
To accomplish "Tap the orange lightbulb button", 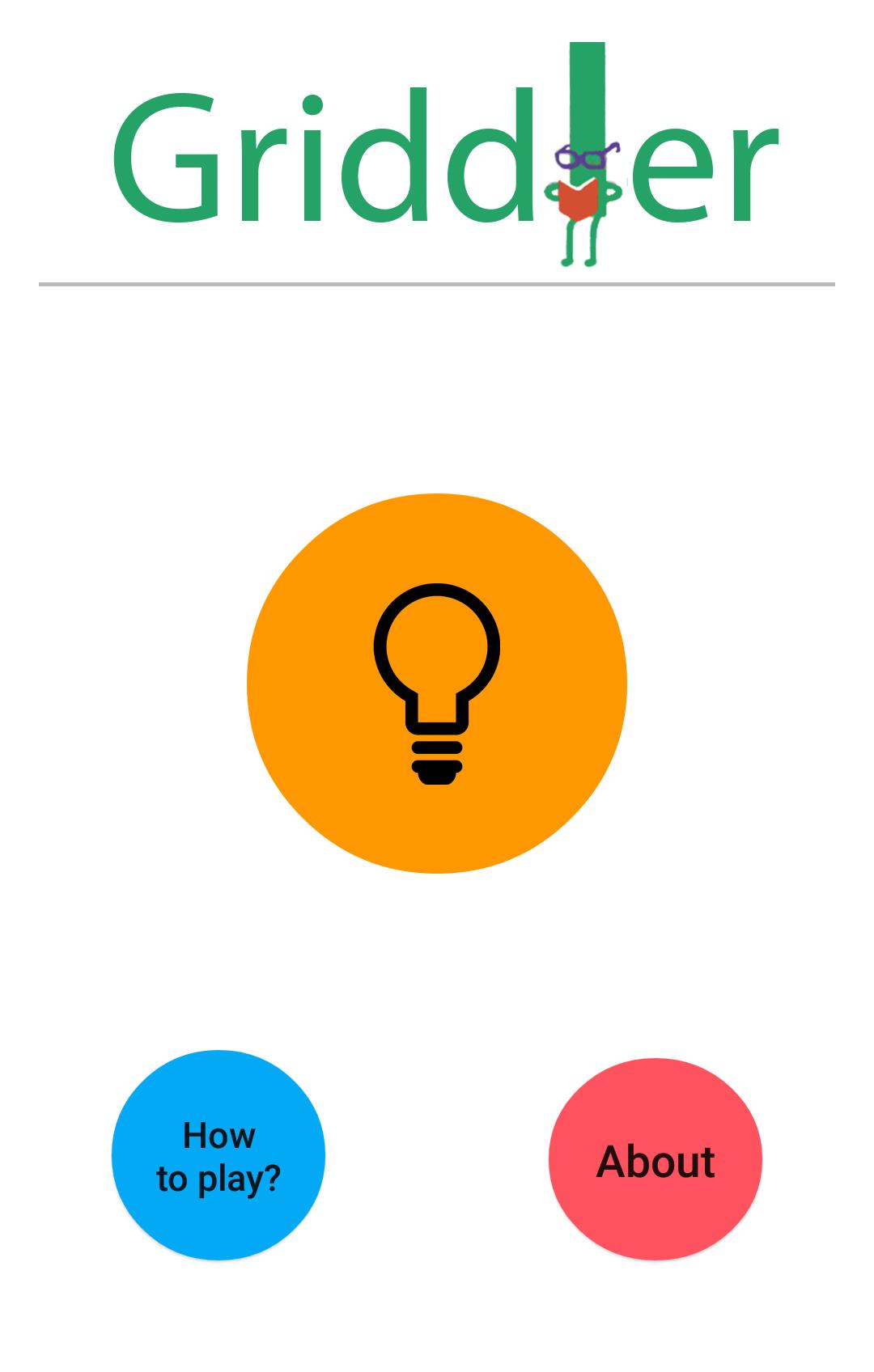I will 437,684.
